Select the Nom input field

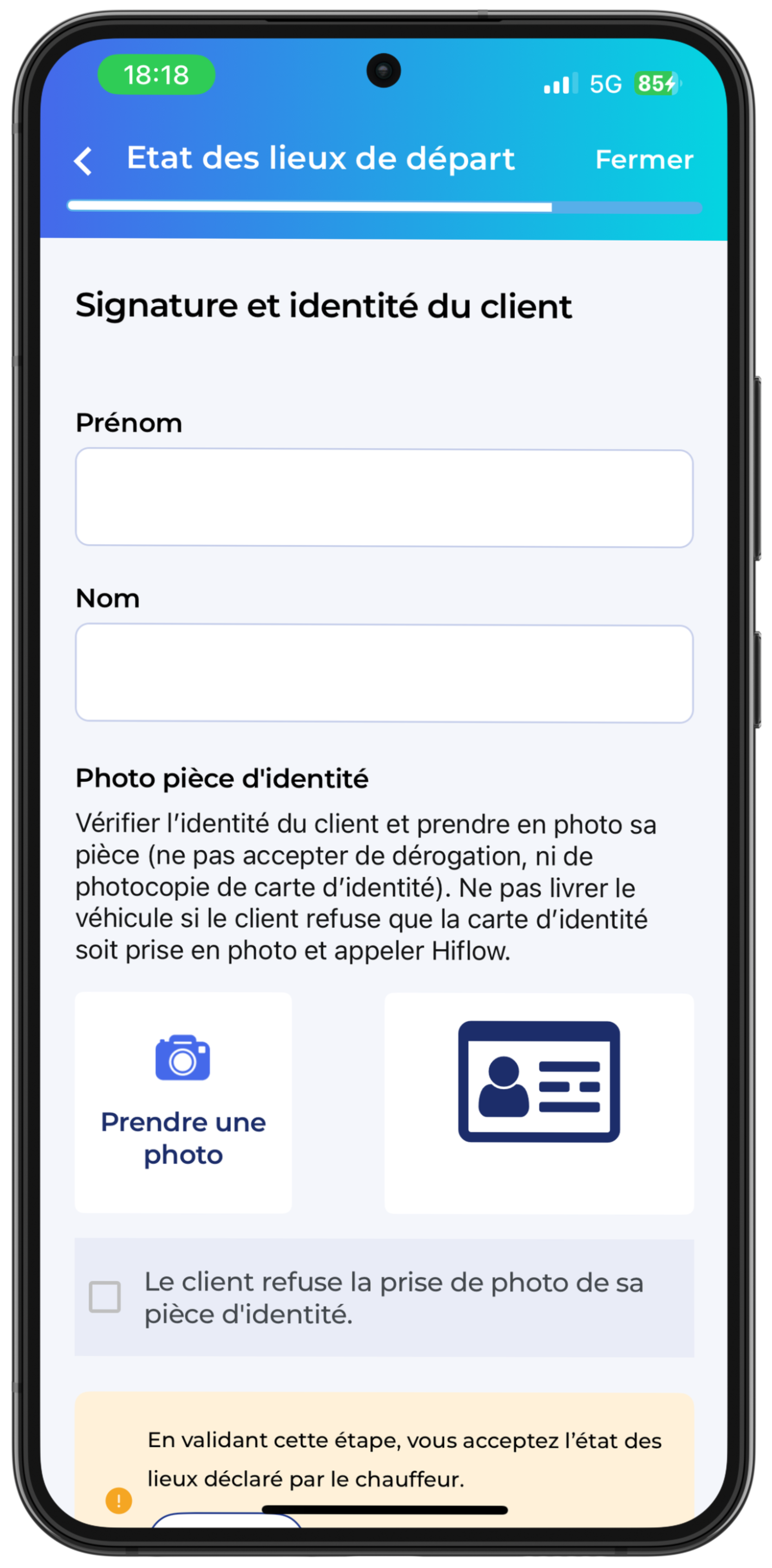pos(384,673)
